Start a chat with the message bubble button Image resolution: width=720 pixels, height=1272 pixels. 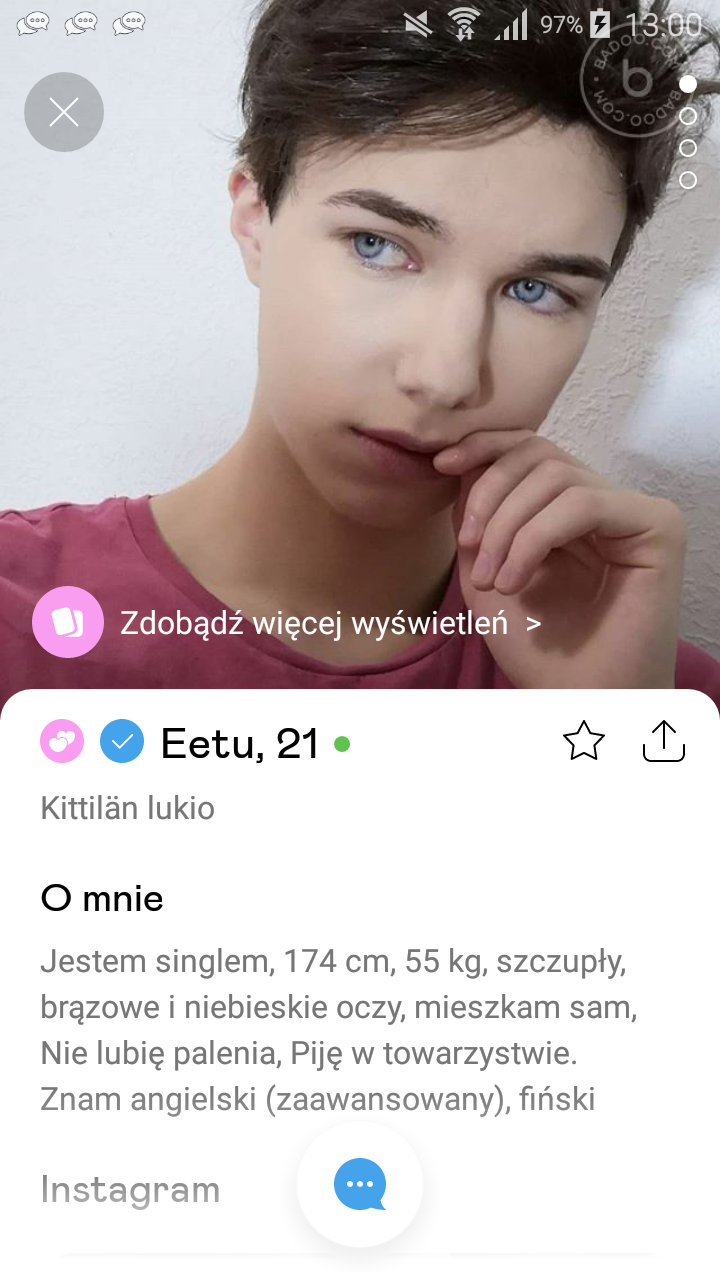360,1184
